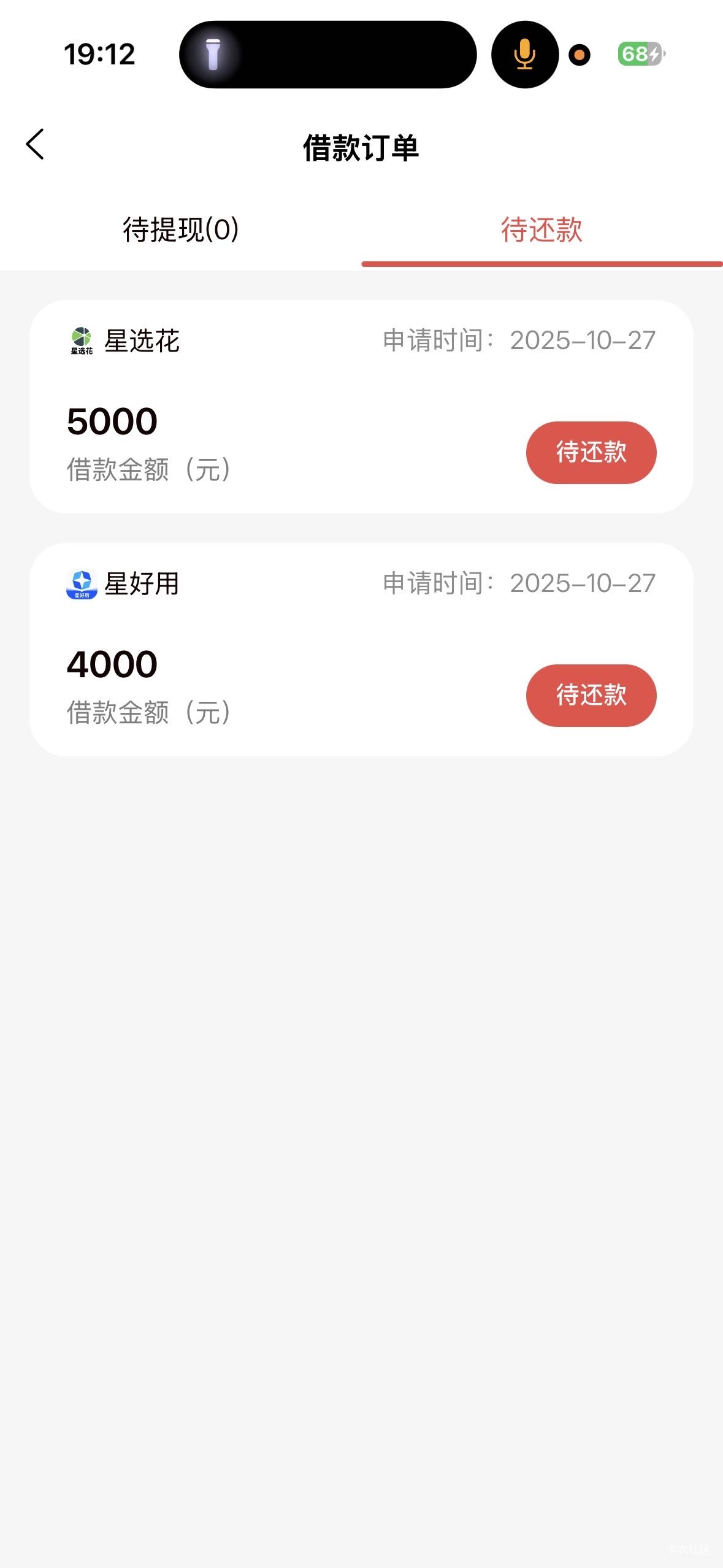Image resolution: width=723 pixels, height=1568 pixels.
Task: Go back from 借款订单 page
Action: point(36,145)
